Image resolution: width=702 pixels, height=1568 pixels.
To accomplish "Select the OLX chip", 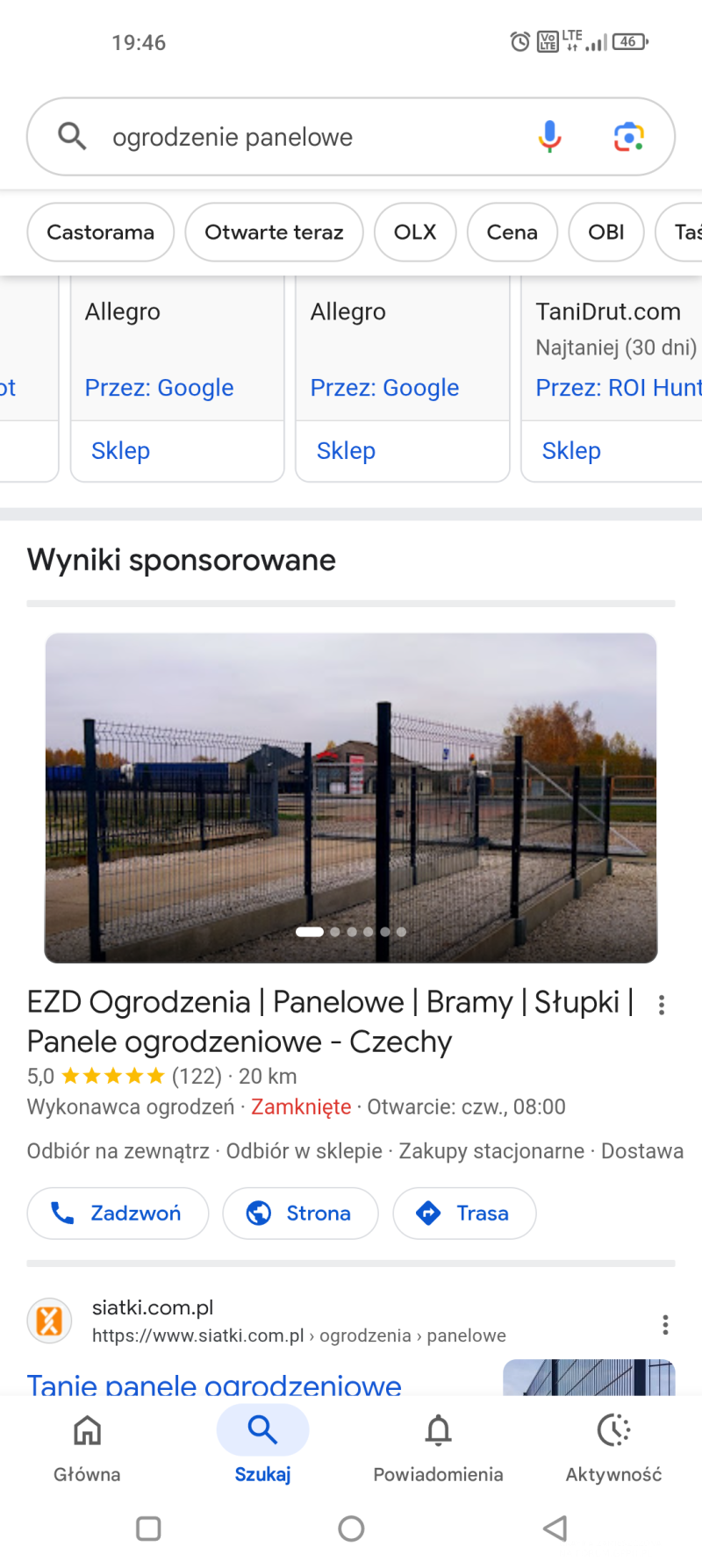I will [415, 233].
